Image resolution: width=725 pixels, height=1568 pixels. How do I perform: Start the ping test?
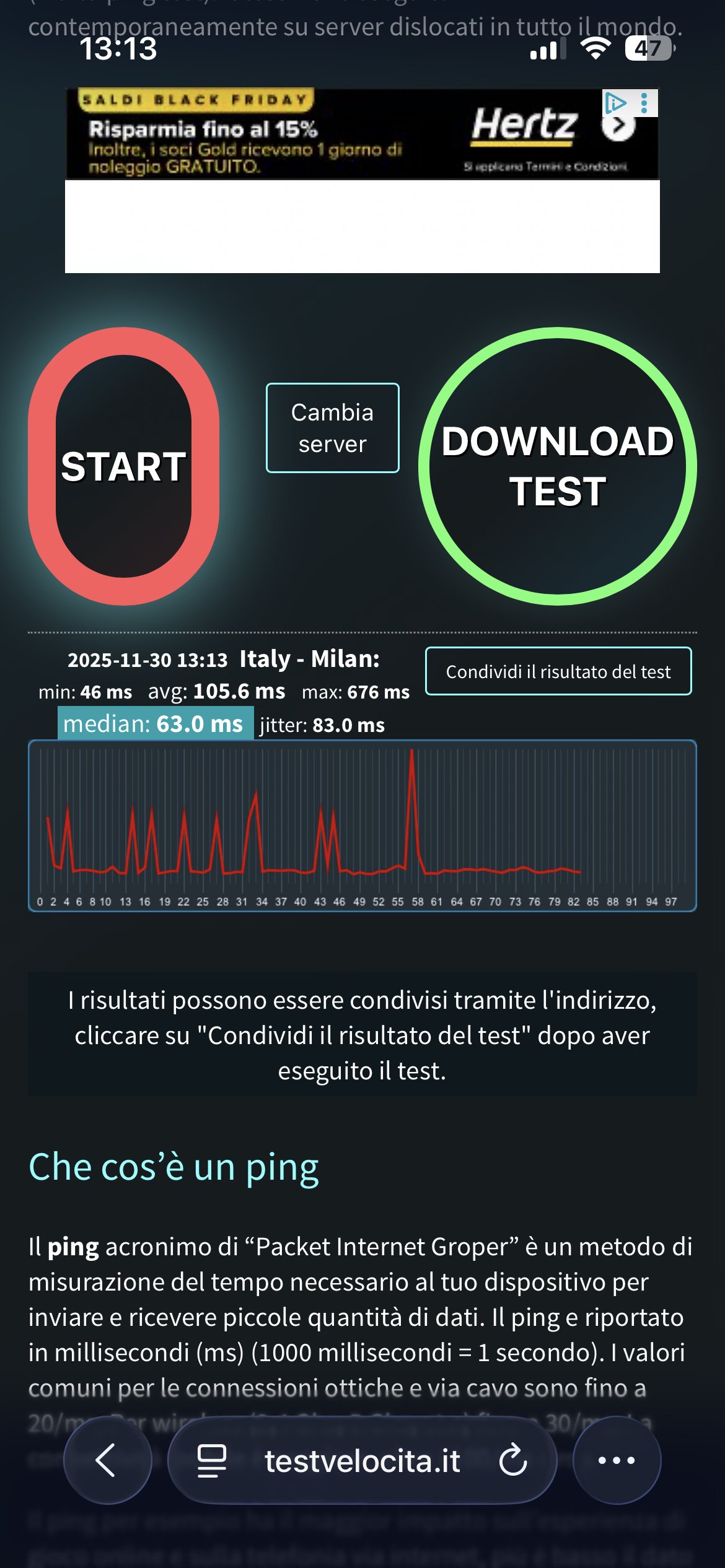[x=123, y=466]
